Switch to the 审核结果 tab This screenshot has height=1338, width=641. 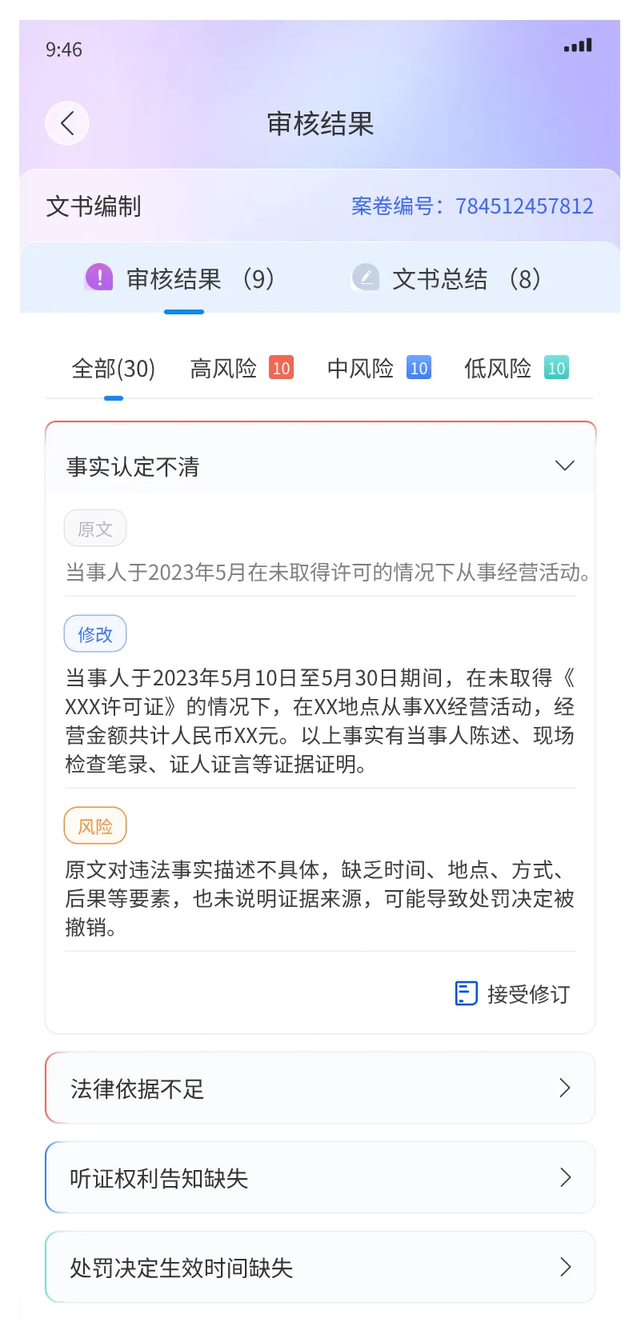pyautogui.click(x=181, y=279)
